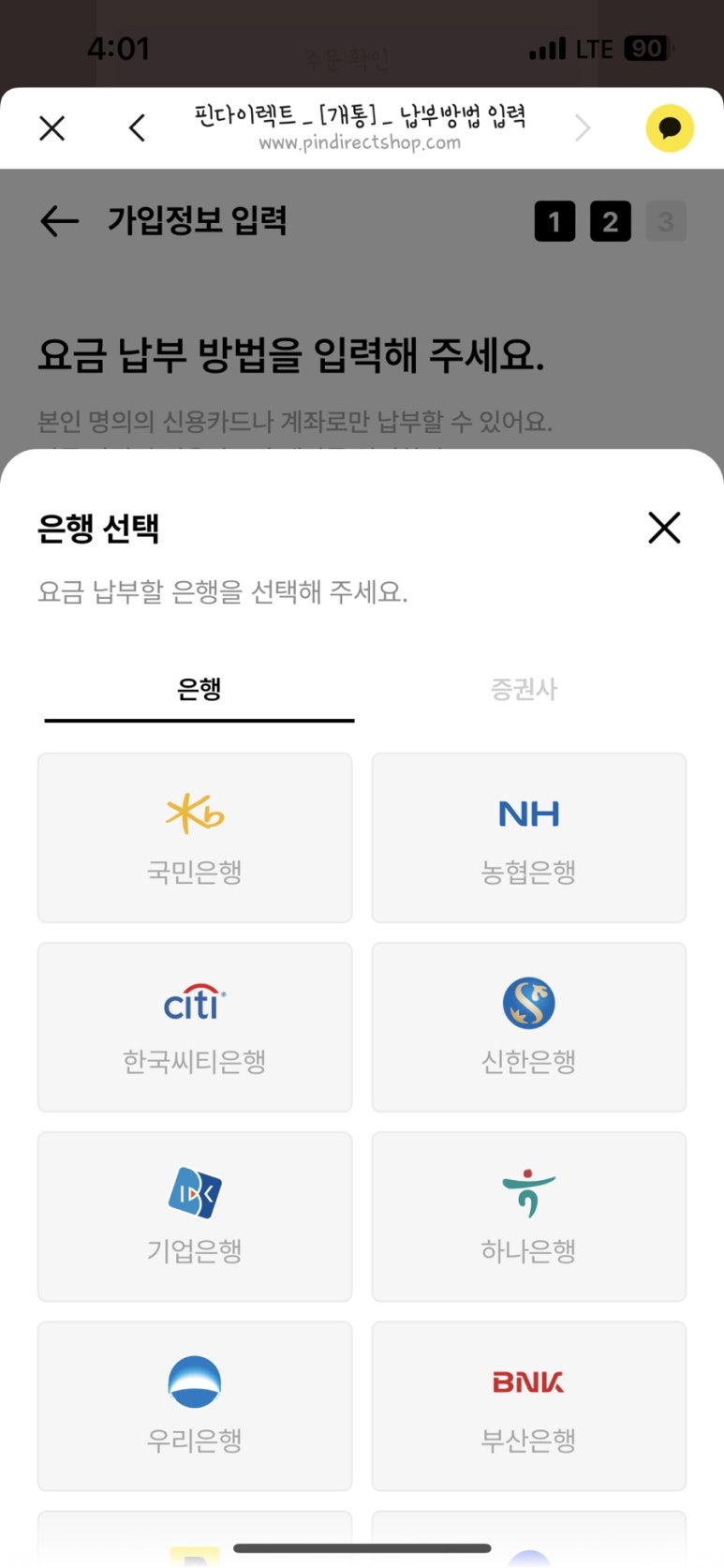Select the 은행 tab
The height and width of the screenshot is (1568, 724).
click(199, 690)
